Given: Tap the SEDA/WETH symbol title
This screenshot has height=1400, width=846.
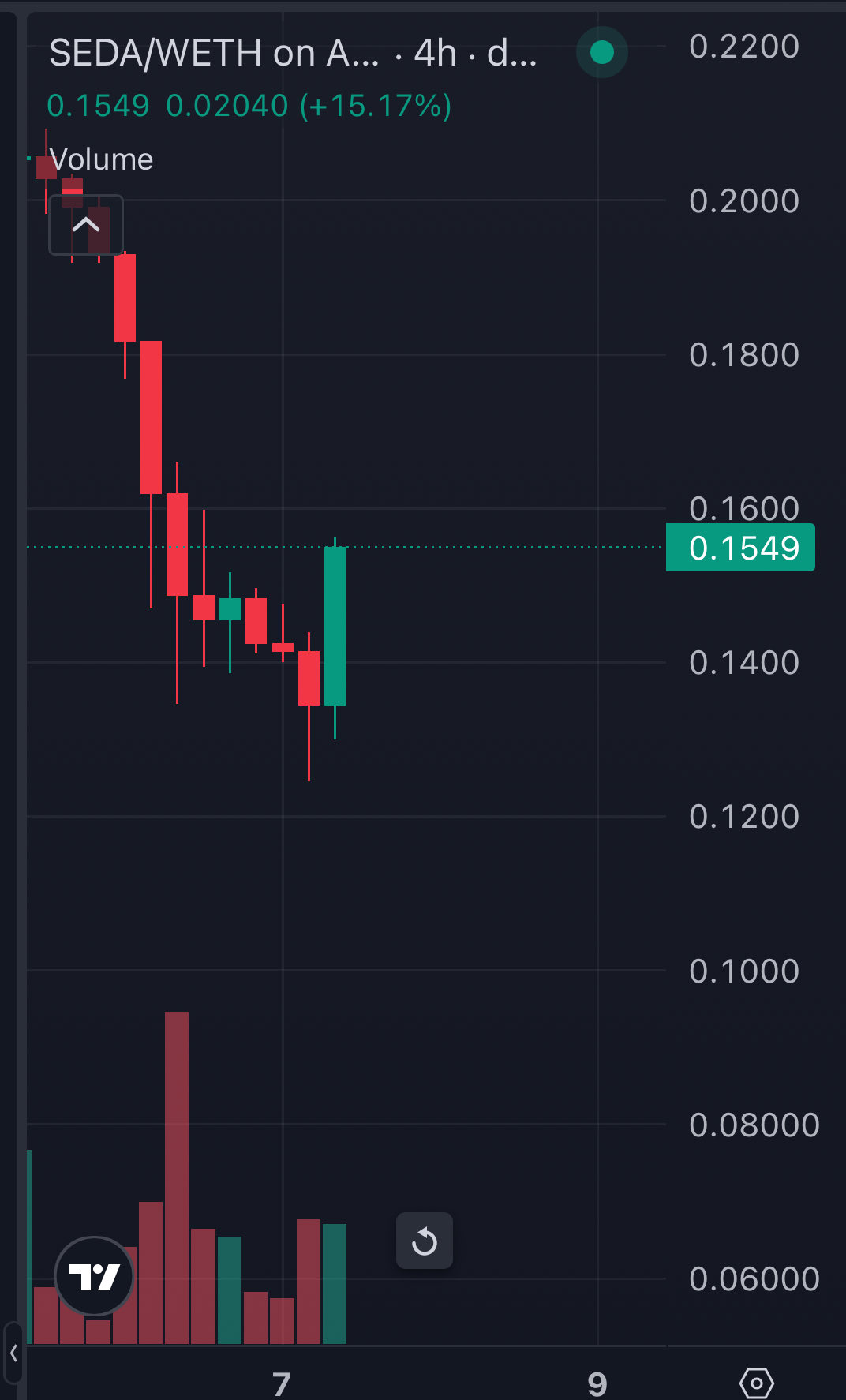Looking at the screenshot, I should tap(214, 54).
